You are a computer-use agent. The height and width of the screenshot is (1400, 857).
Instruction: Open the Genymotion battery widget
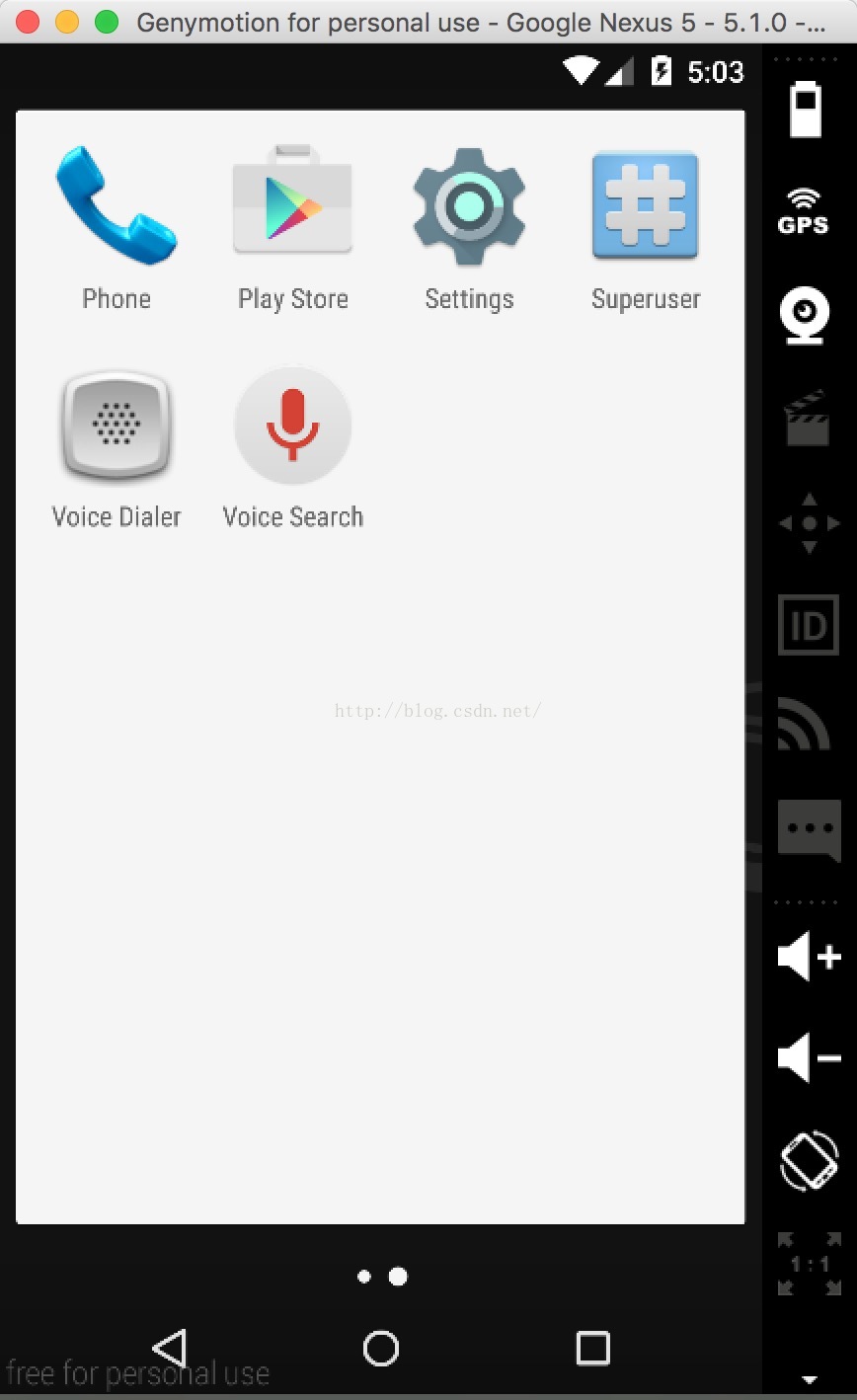click(806, 109)
